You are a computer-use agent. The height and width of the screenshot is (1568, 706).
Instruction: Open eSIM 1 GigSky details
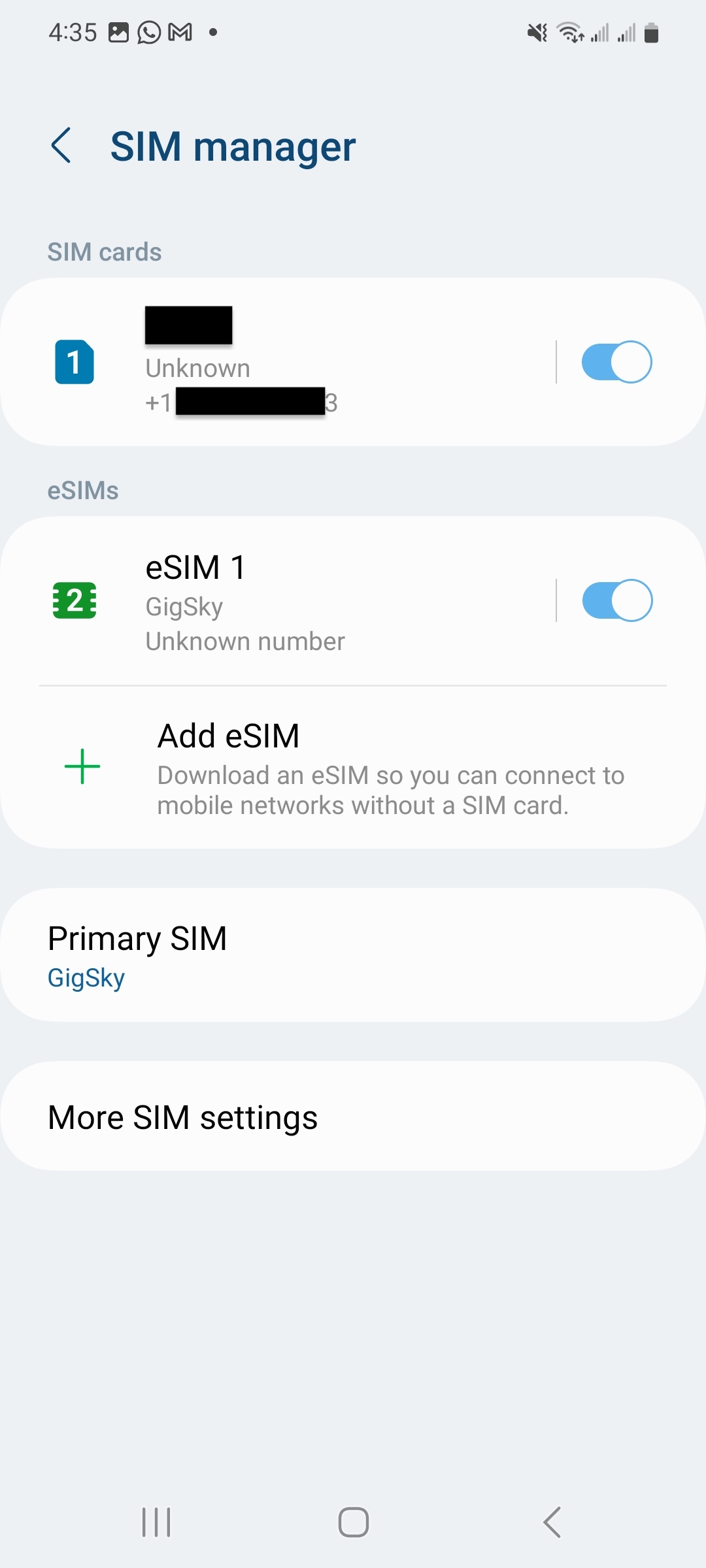294,601
